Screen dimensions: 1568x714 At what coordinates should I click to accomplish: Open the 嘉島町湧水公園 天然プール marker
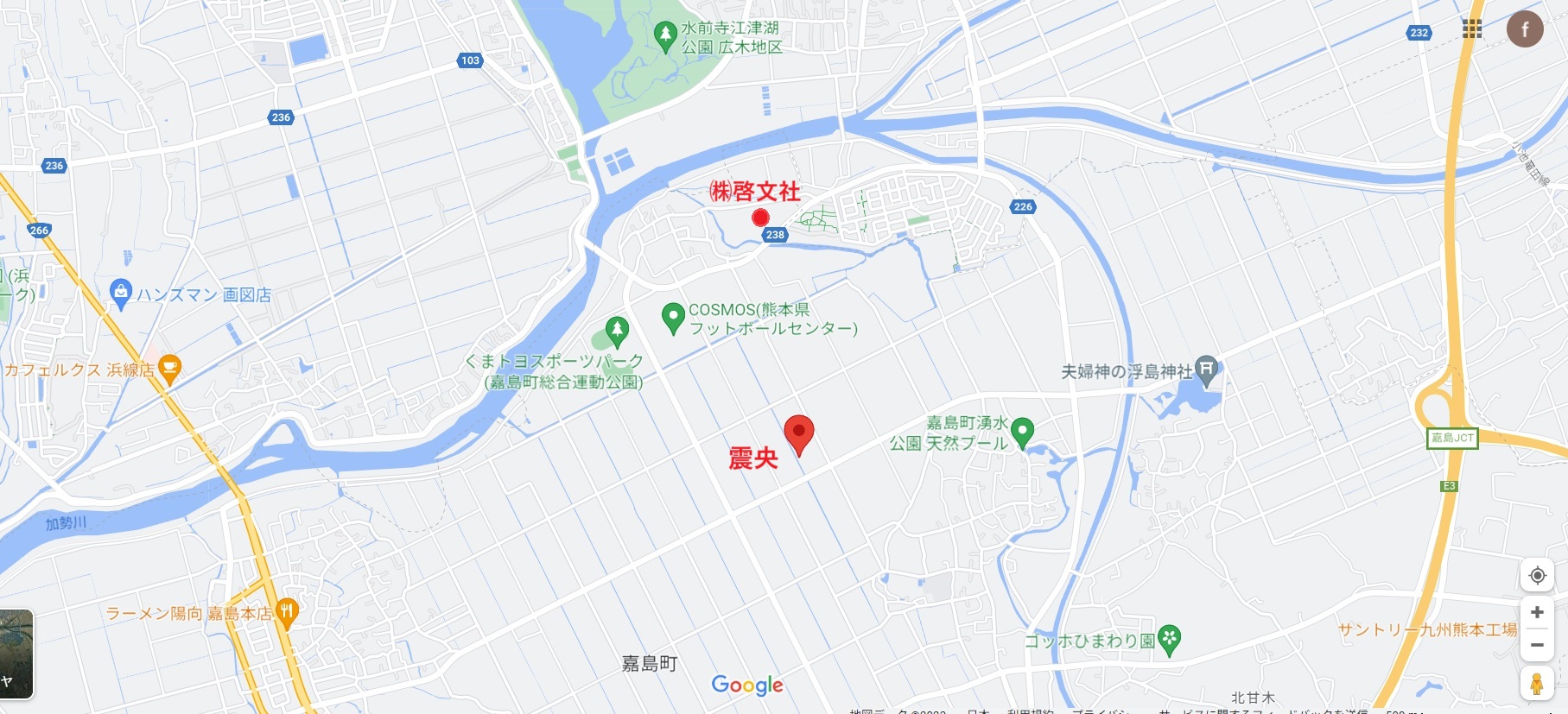click(1023, 432)
